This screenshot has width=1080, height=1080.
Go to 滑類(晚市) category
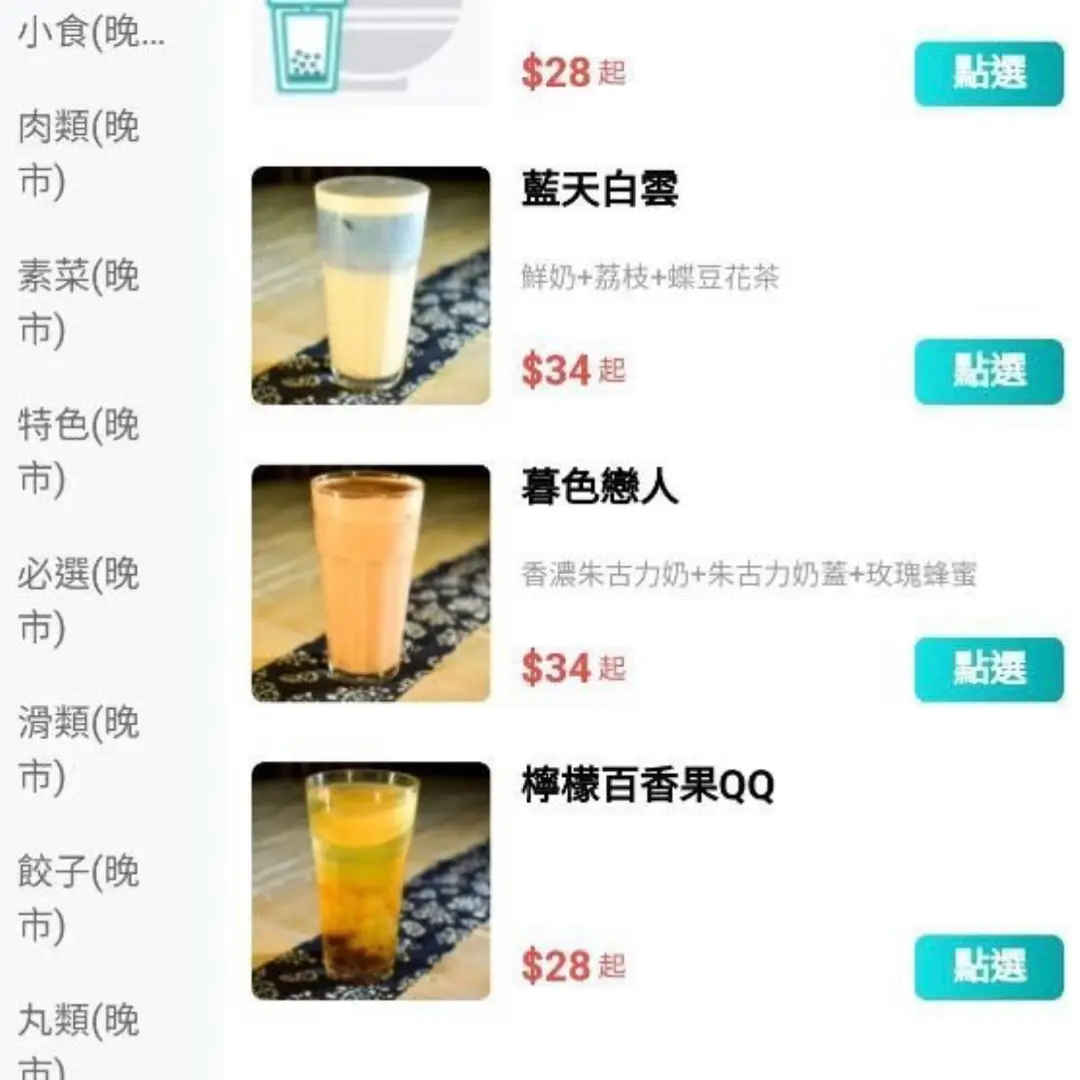pos(78,748)
